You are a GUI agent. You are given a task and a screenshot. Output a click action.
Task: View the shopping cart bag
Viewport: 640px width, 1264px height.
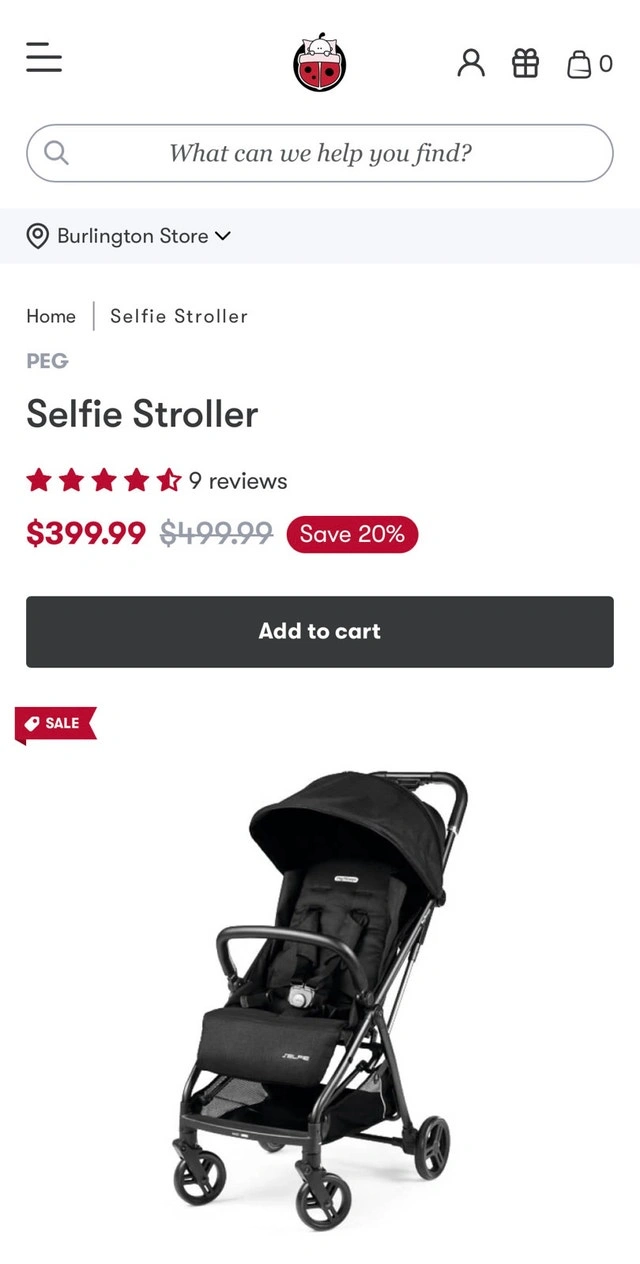pyautogui.click(x=587, y=64)
